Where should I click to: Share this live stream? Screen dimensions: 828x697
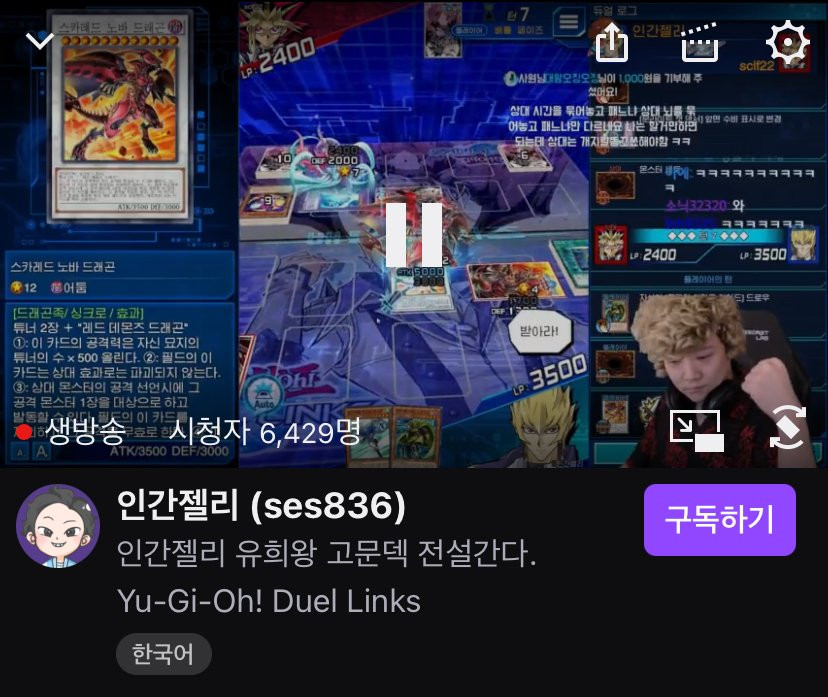click(611, 41)
